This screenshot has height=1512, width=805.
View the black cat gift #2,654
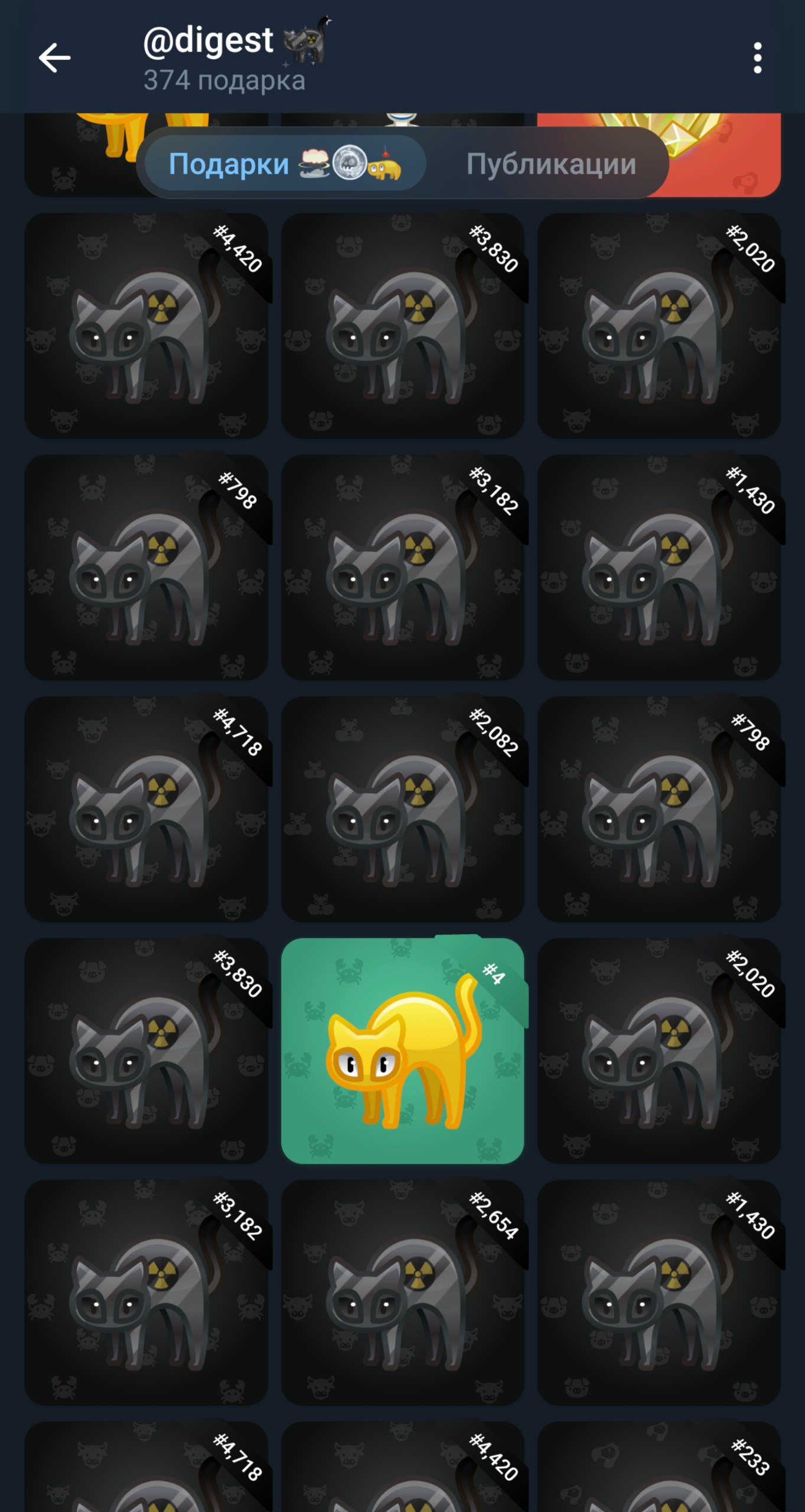pos(402,1292)
